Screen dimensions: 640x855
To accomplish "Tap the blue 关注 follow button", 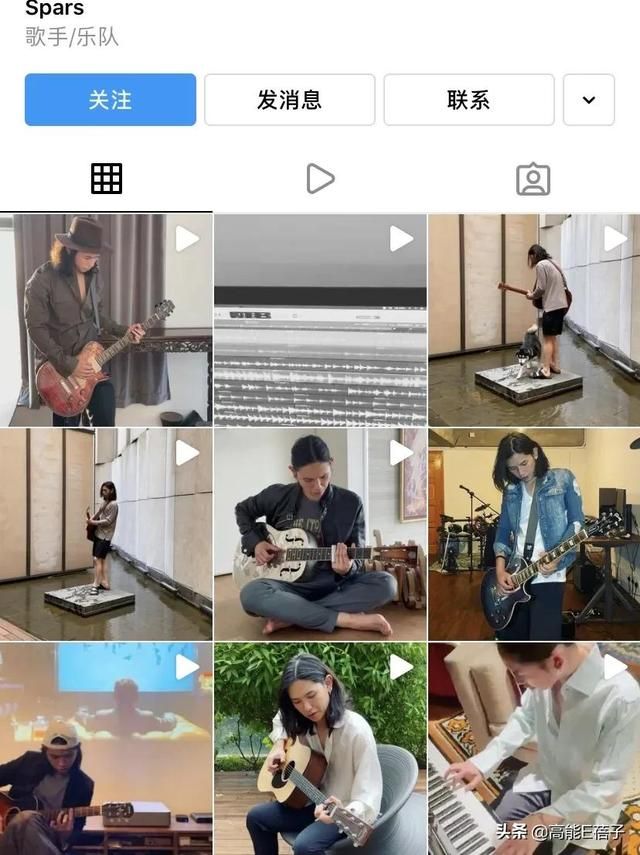I will [110, 100].
